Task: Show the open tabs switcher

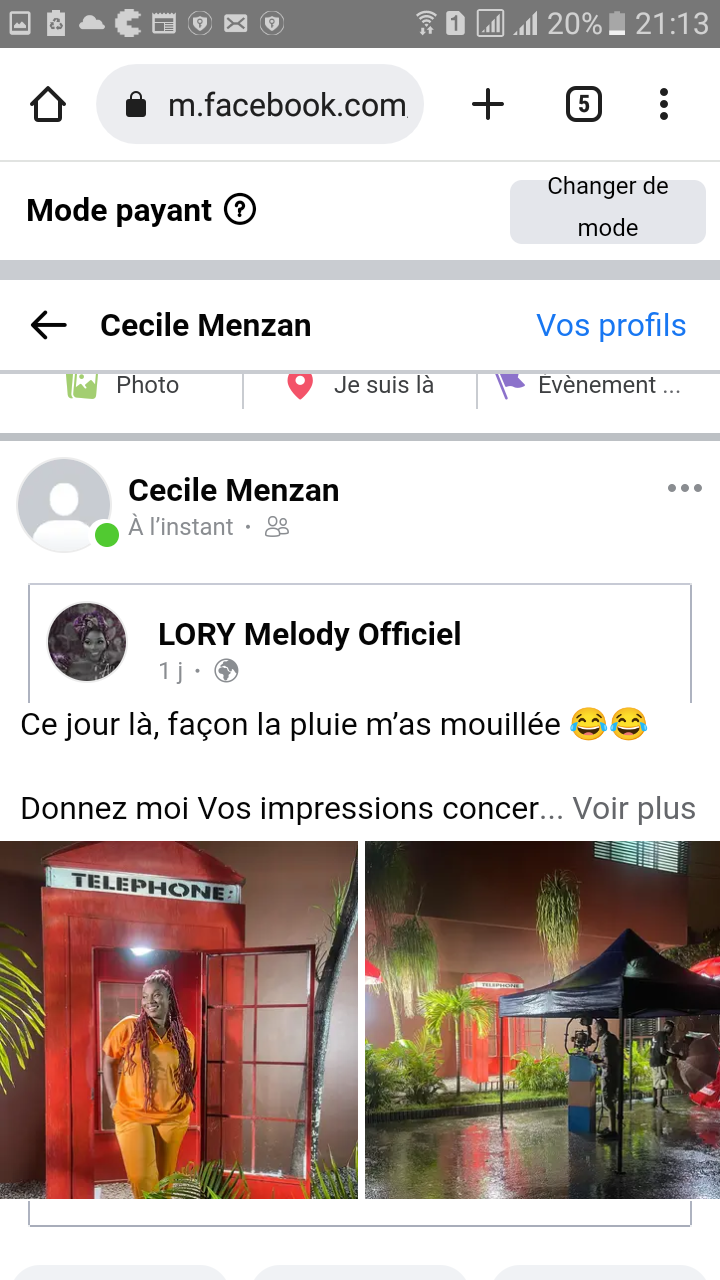Action: coord(584,104)
